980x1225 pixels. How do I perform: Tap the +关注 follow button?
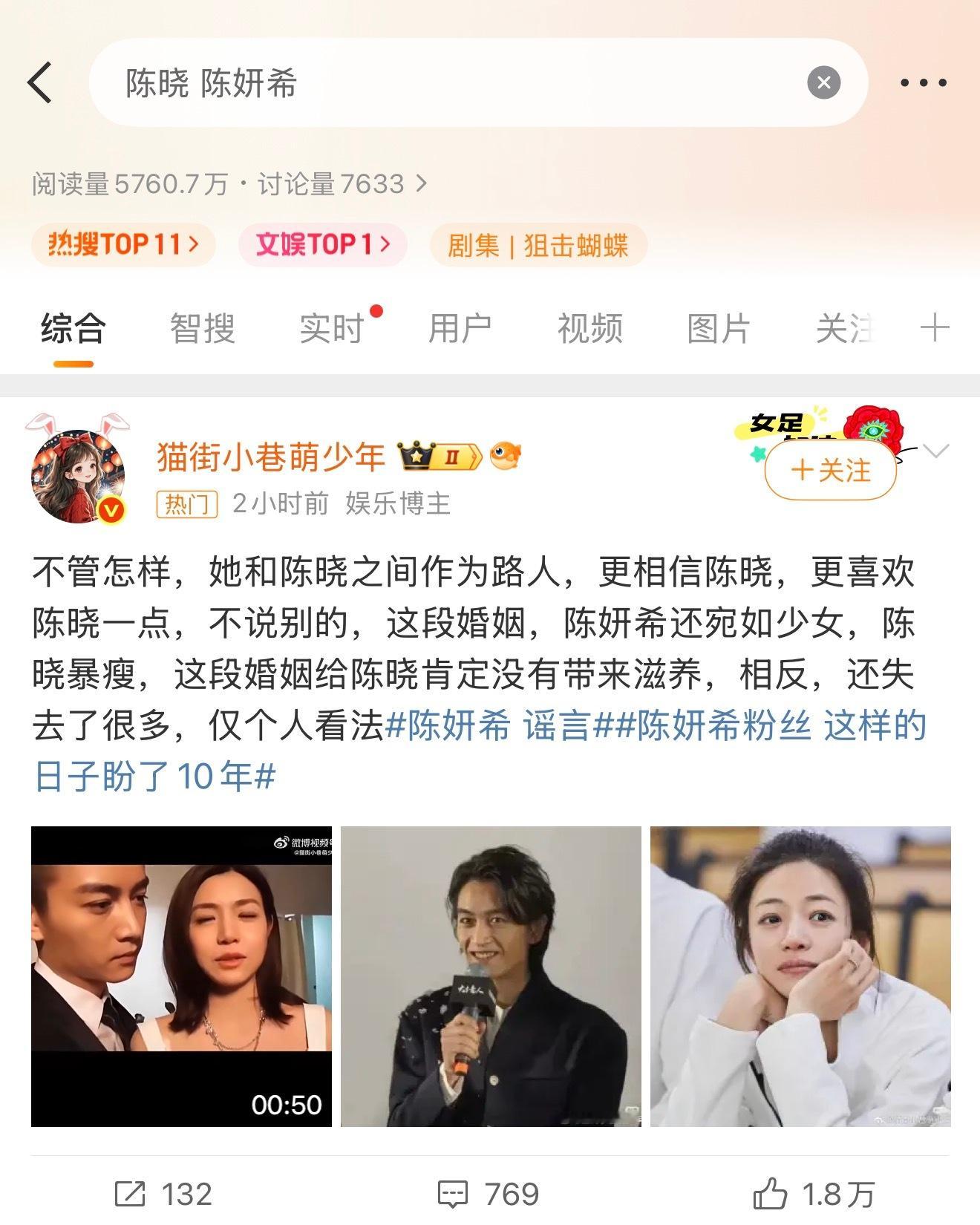829,470
